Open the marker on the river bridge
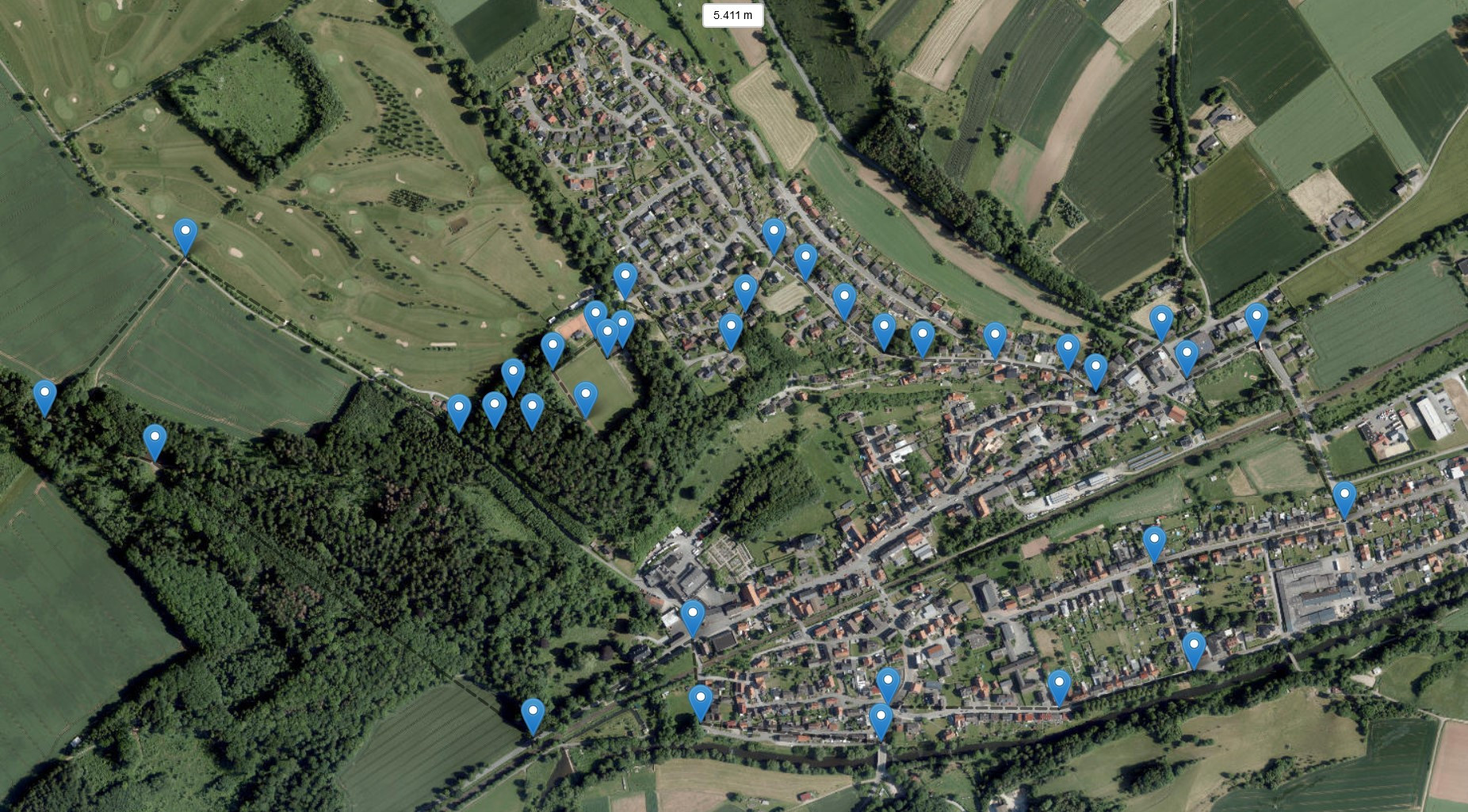The image size is (1468, 812). 881,721
